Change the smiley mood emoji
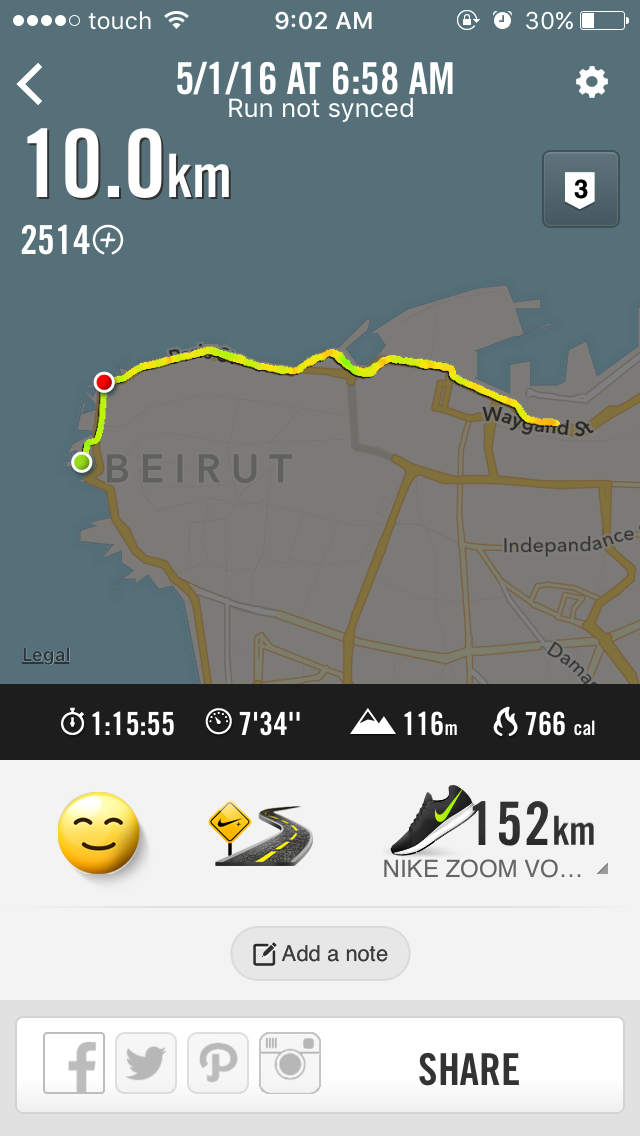The height and width of the screenshot is (1136, 640). (98, 832)
